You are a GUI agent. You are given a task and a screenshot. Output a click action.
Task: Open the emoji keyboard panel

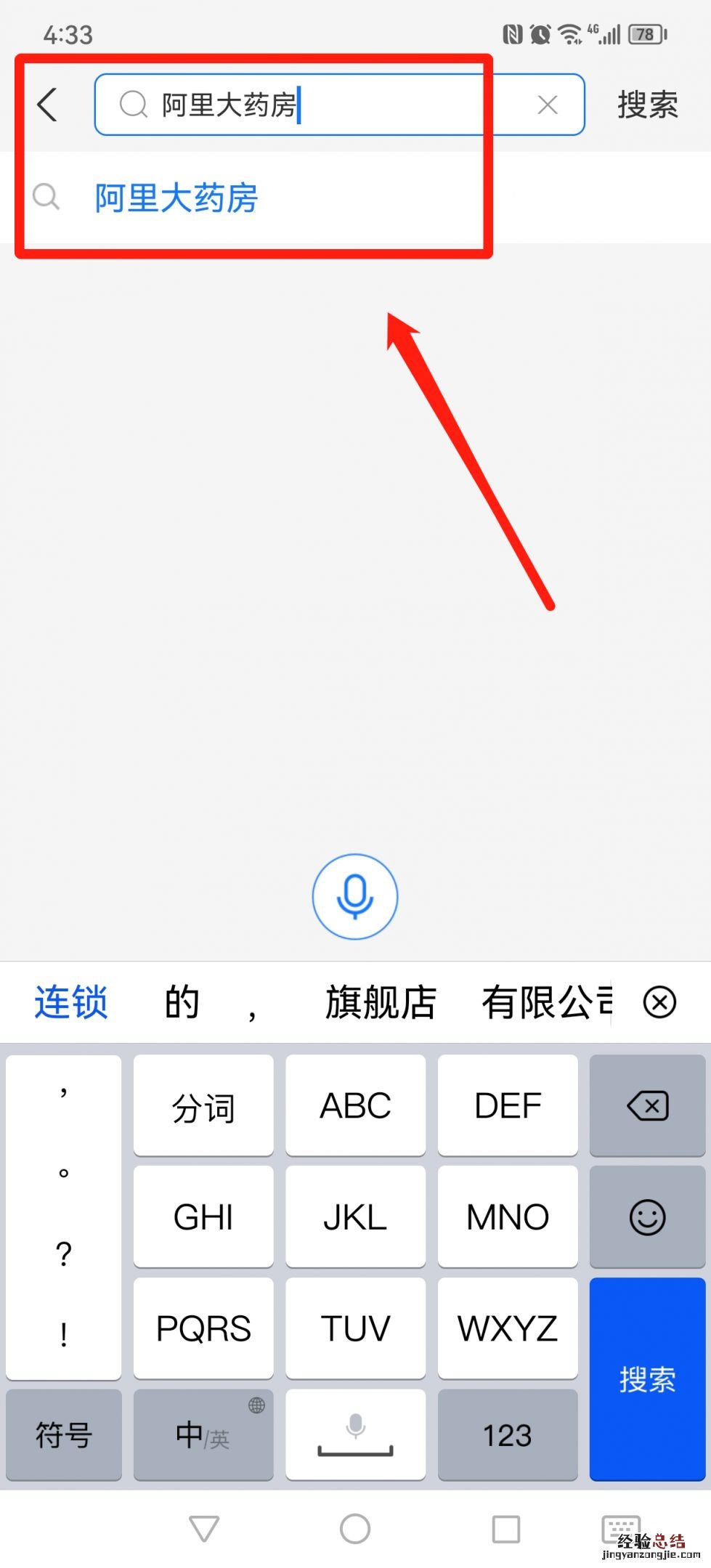647,1217
